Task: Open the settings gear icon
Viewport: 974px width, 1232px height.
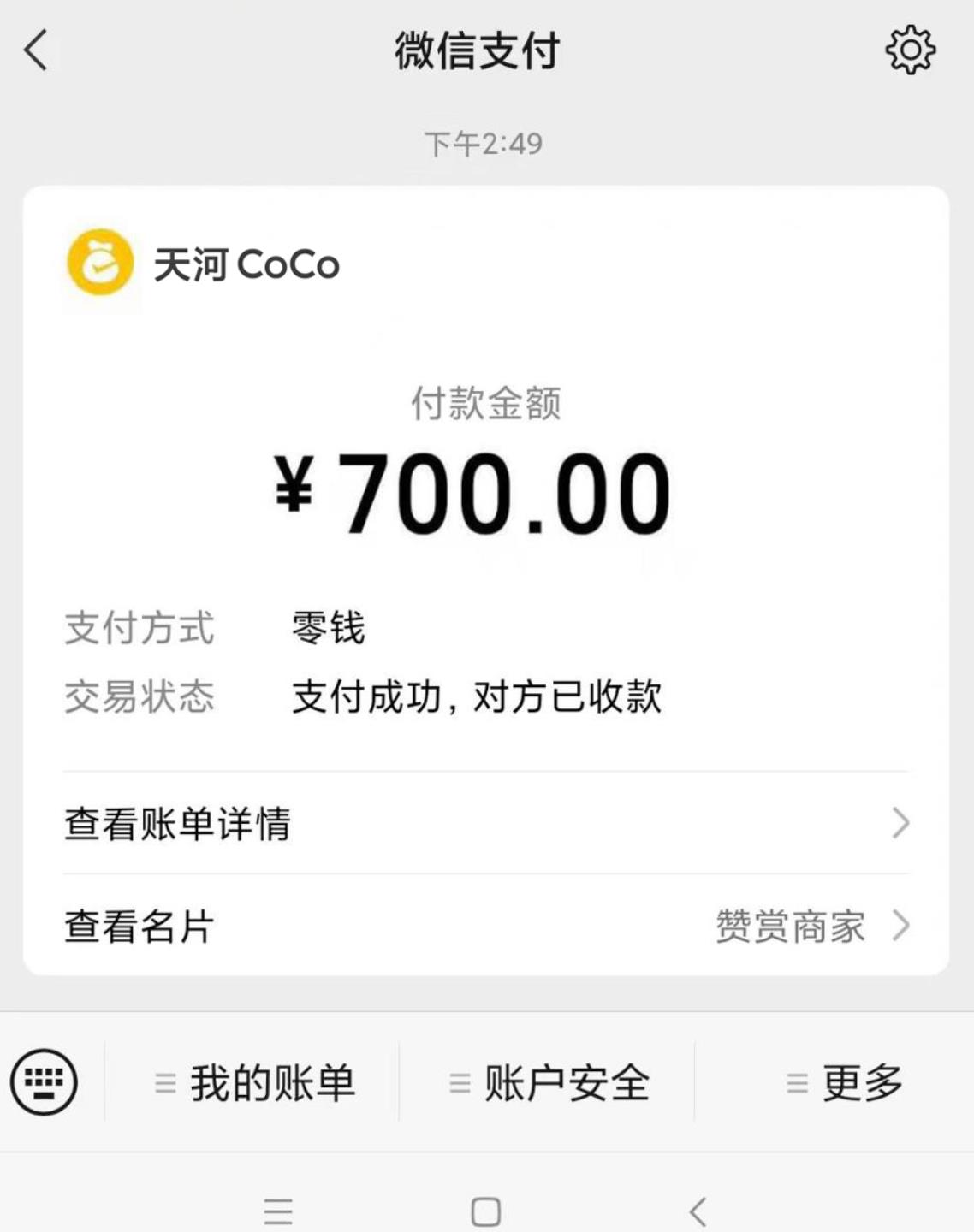Action: [x=910, y=50]
